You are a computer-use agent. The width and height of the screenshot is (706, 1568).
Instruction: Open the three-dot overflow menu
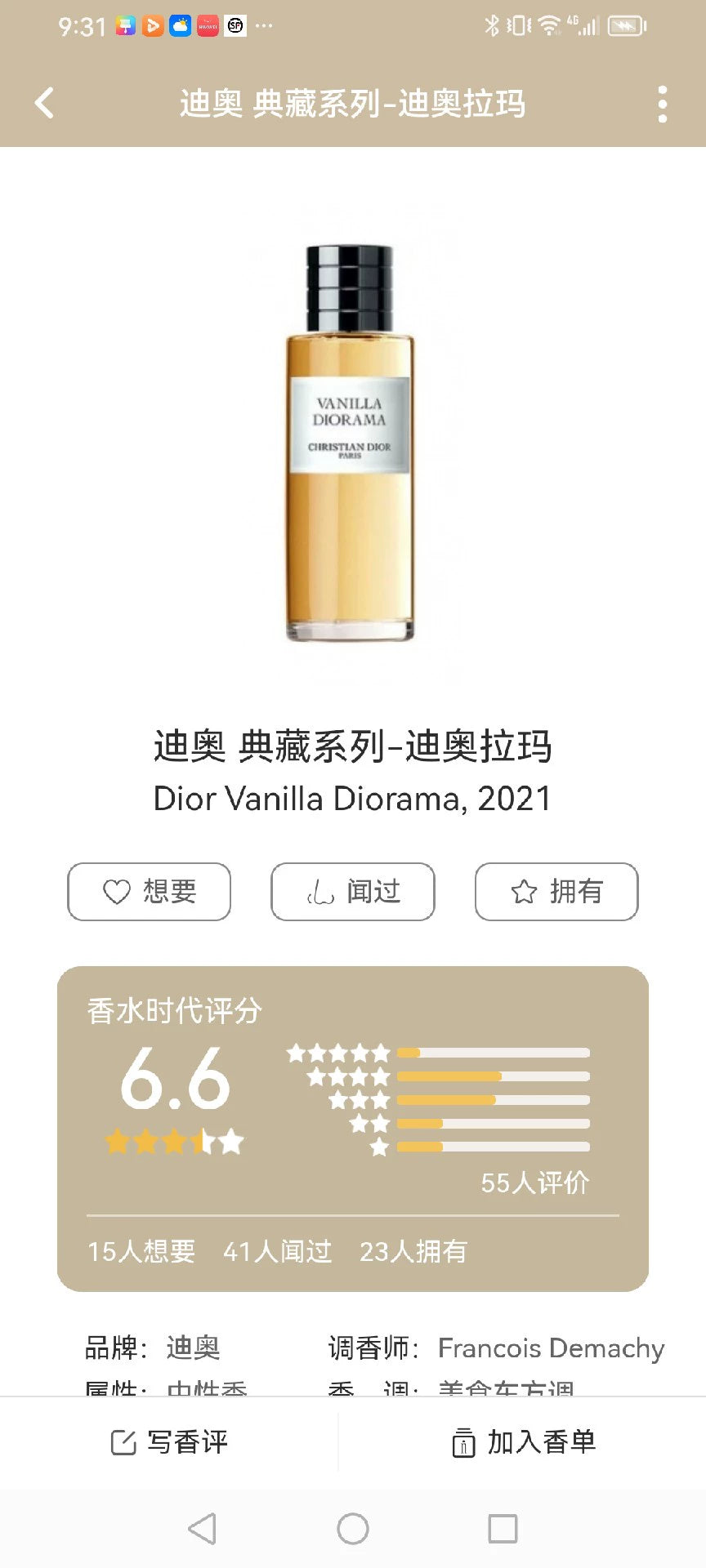[x=662, y=105]
